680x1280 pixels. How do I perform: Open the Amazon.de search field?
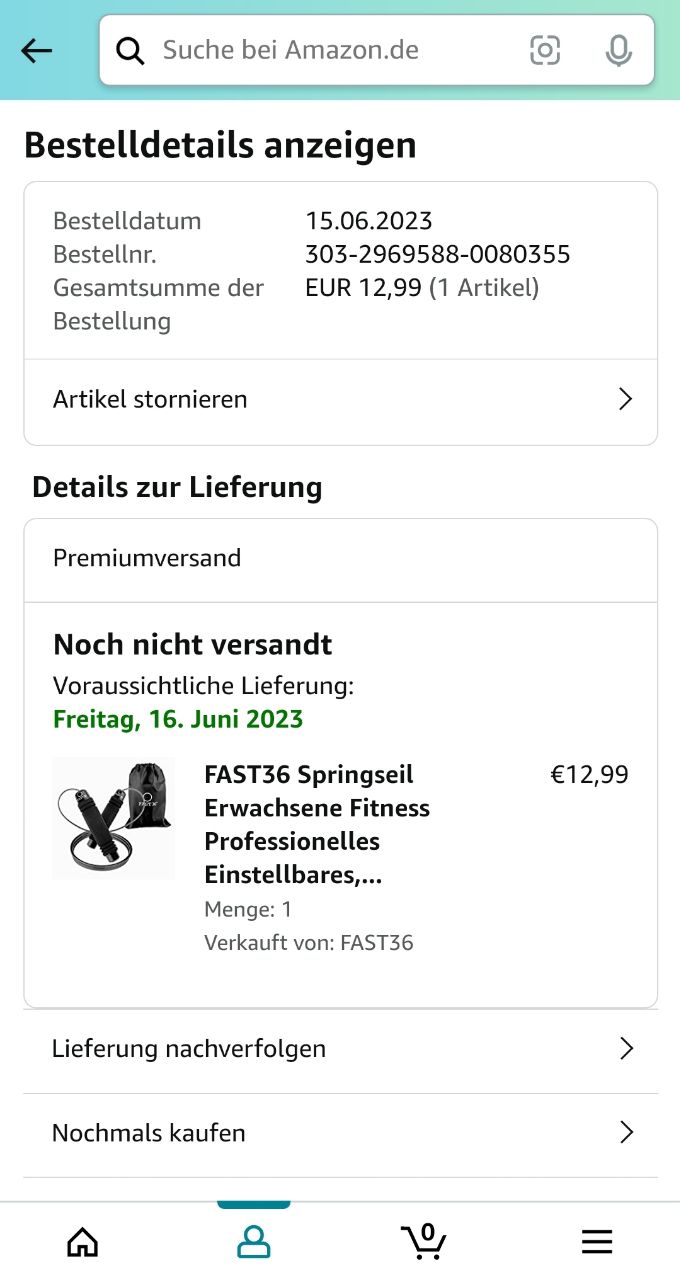coord(320,50)
